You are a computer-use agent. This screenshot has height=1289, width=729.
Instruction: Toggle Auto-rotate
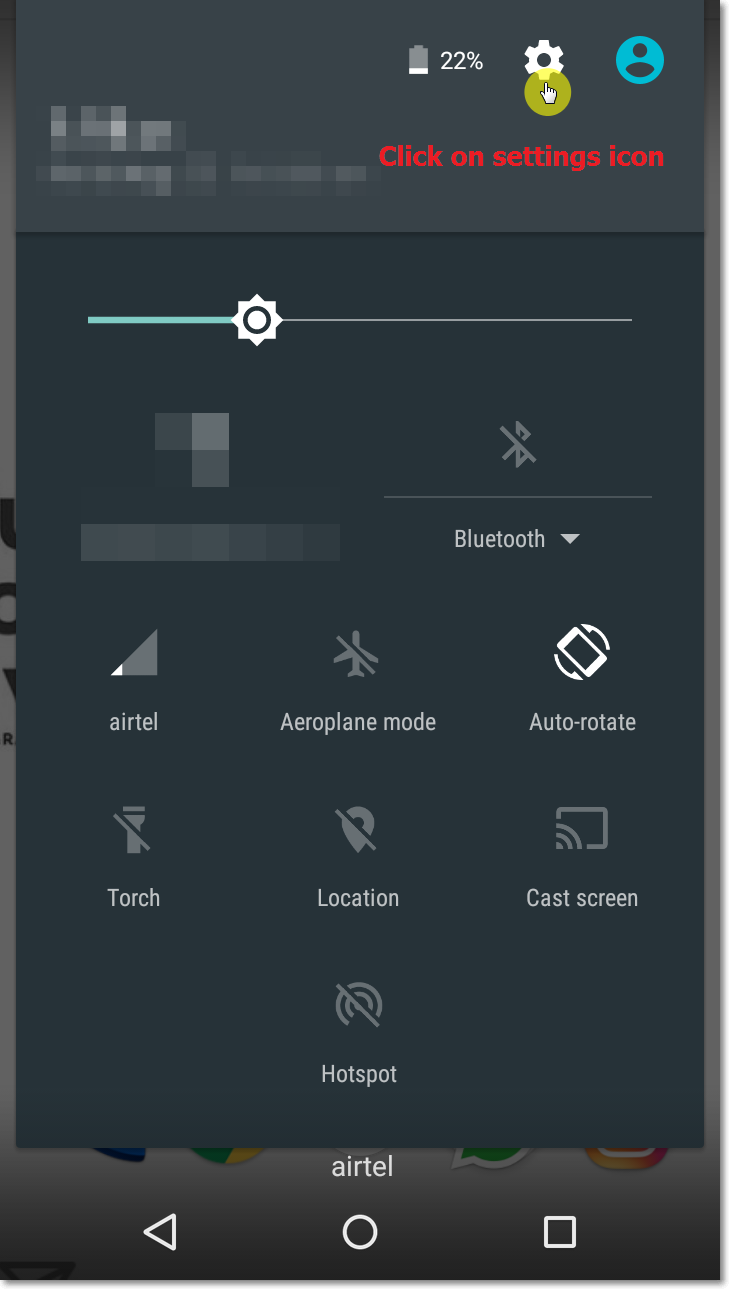[x=582, y=680]
